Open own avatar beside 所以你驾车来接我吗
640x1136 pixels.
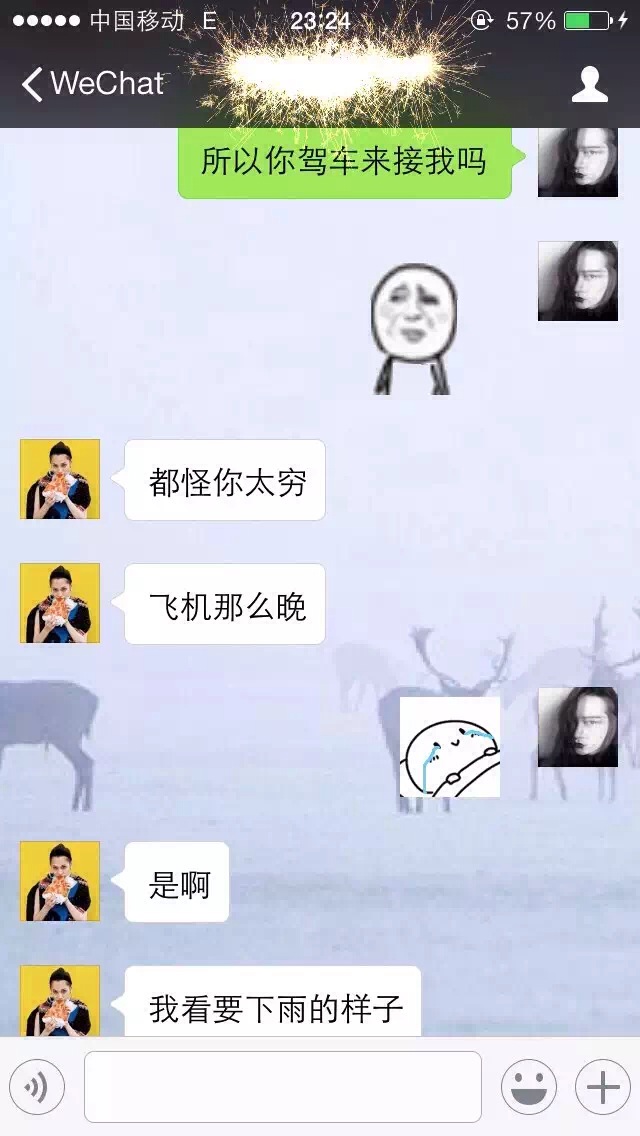(x=577, y=160)
